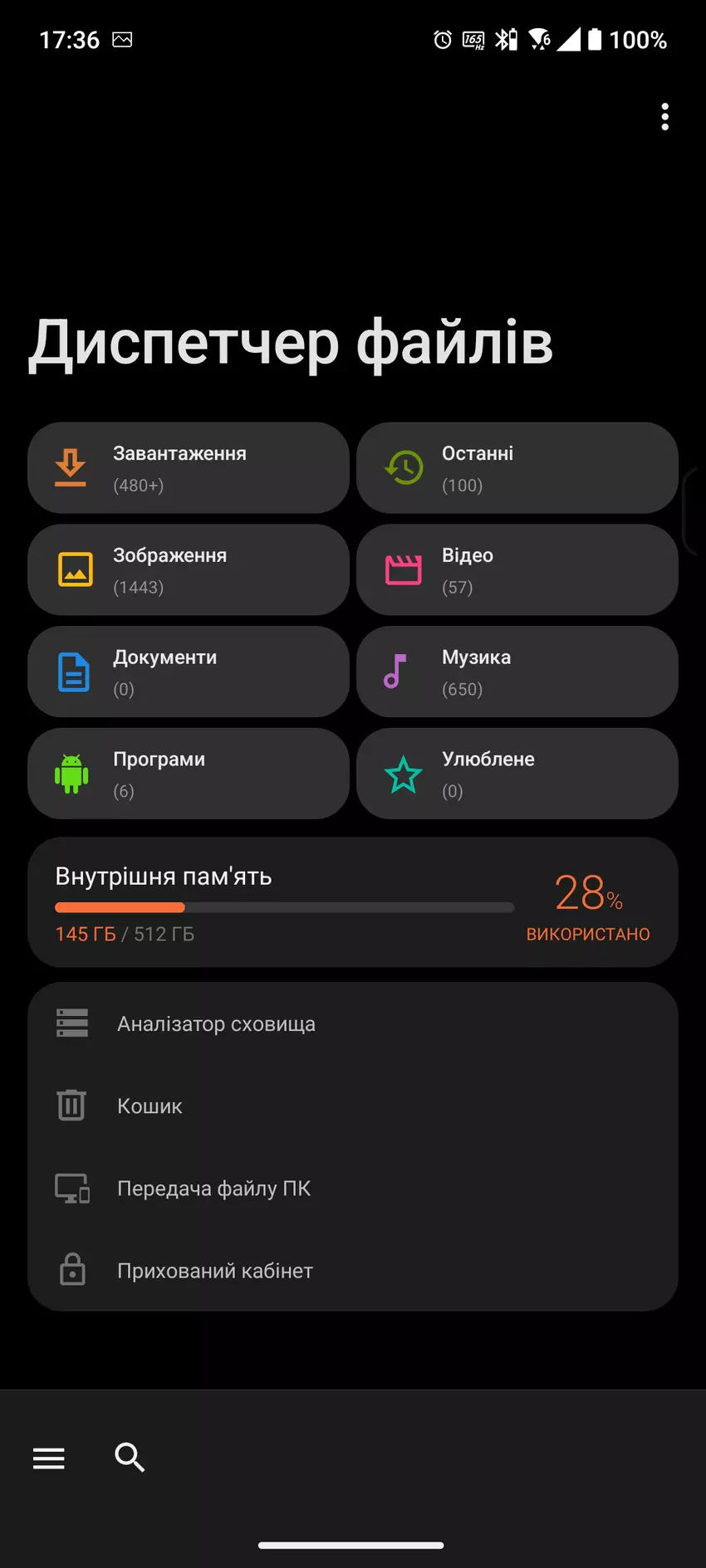Open the Музика category
Viewport: 706px width, 1568px height.
[x=517, y=672]
